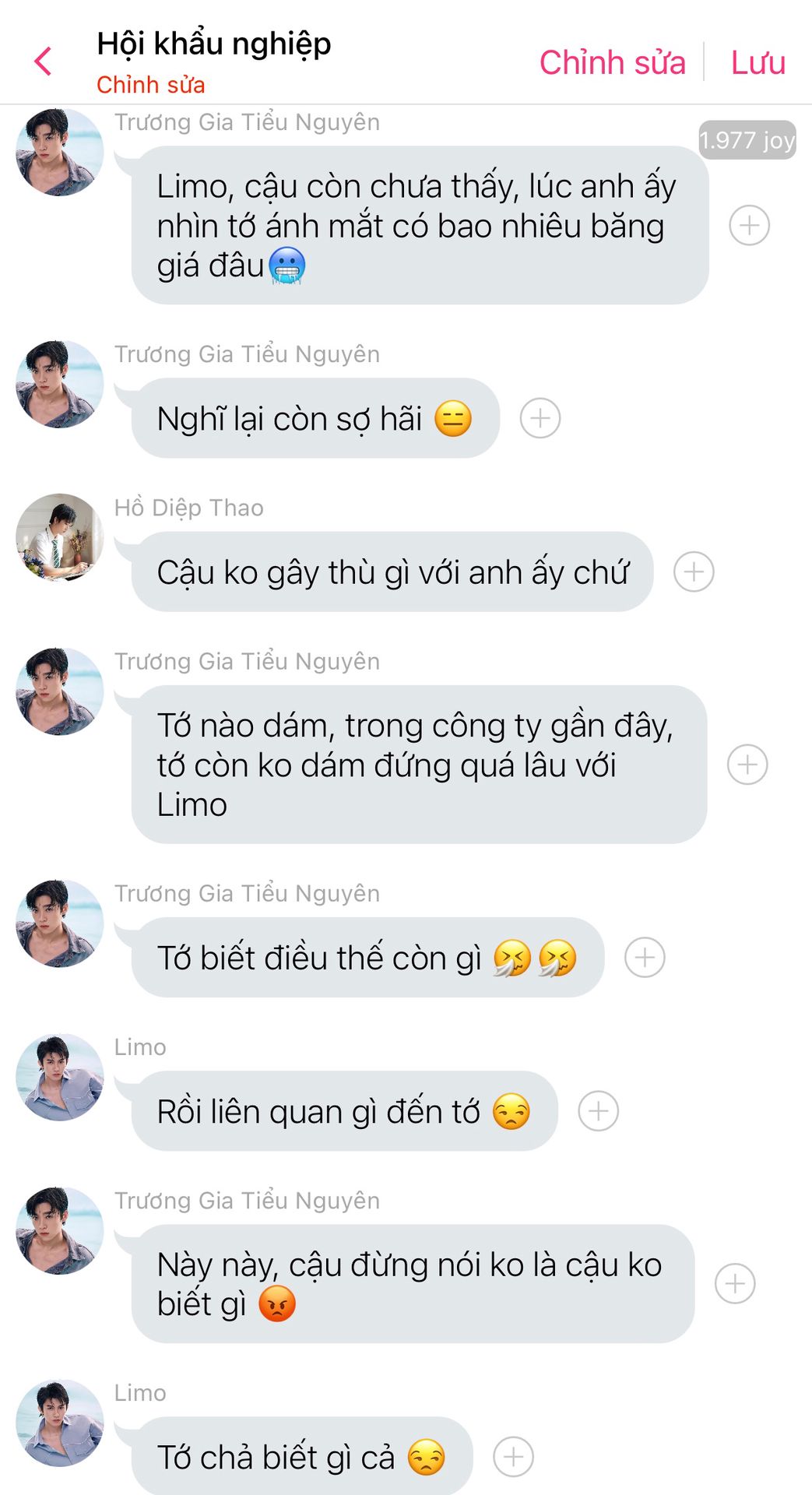
Task: Tap the plus beside 'Rồi liên quan gì đến tớ'
Action: (599, 1111)
